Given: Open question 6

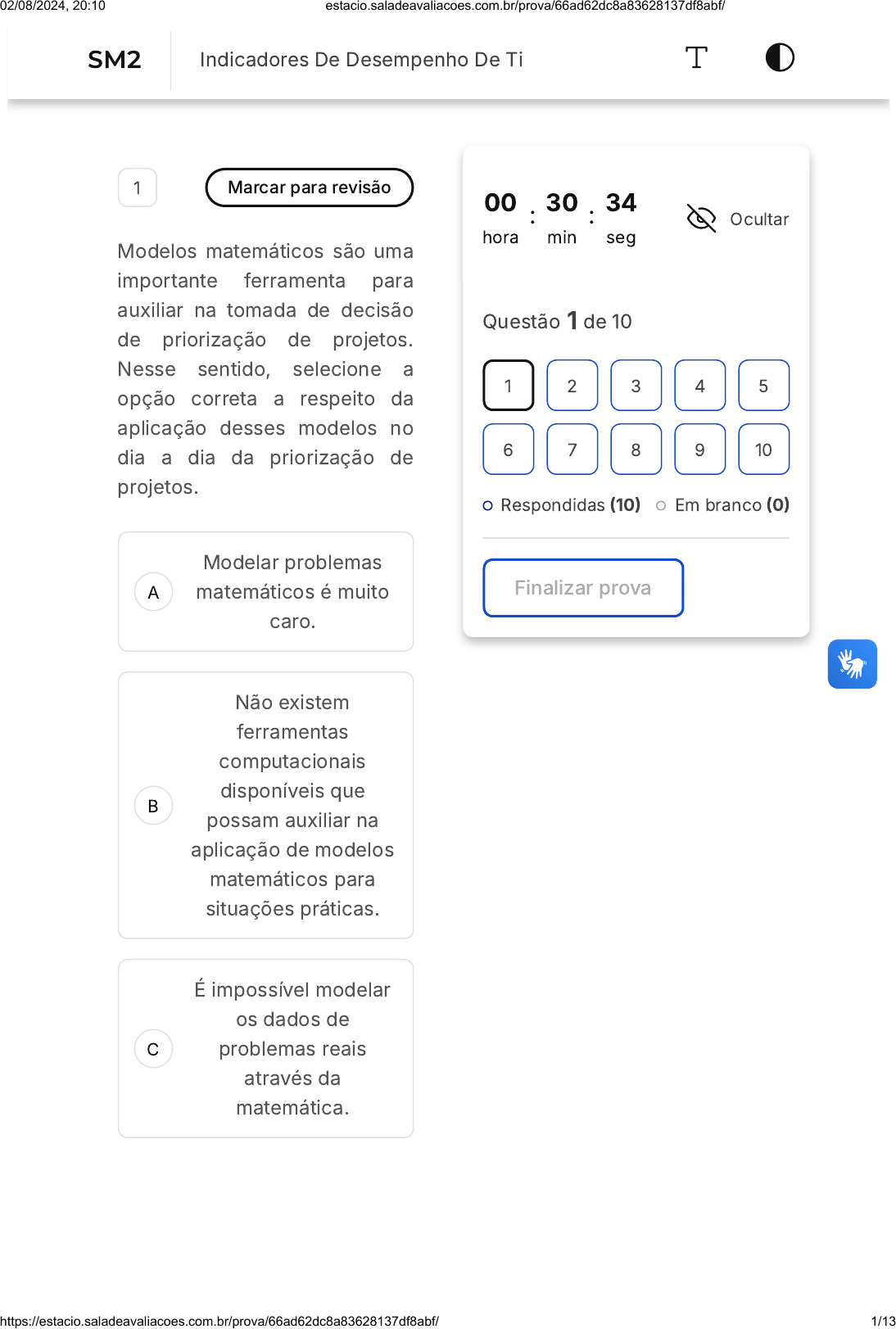Looking at the screenshot, I should point(508,449).
